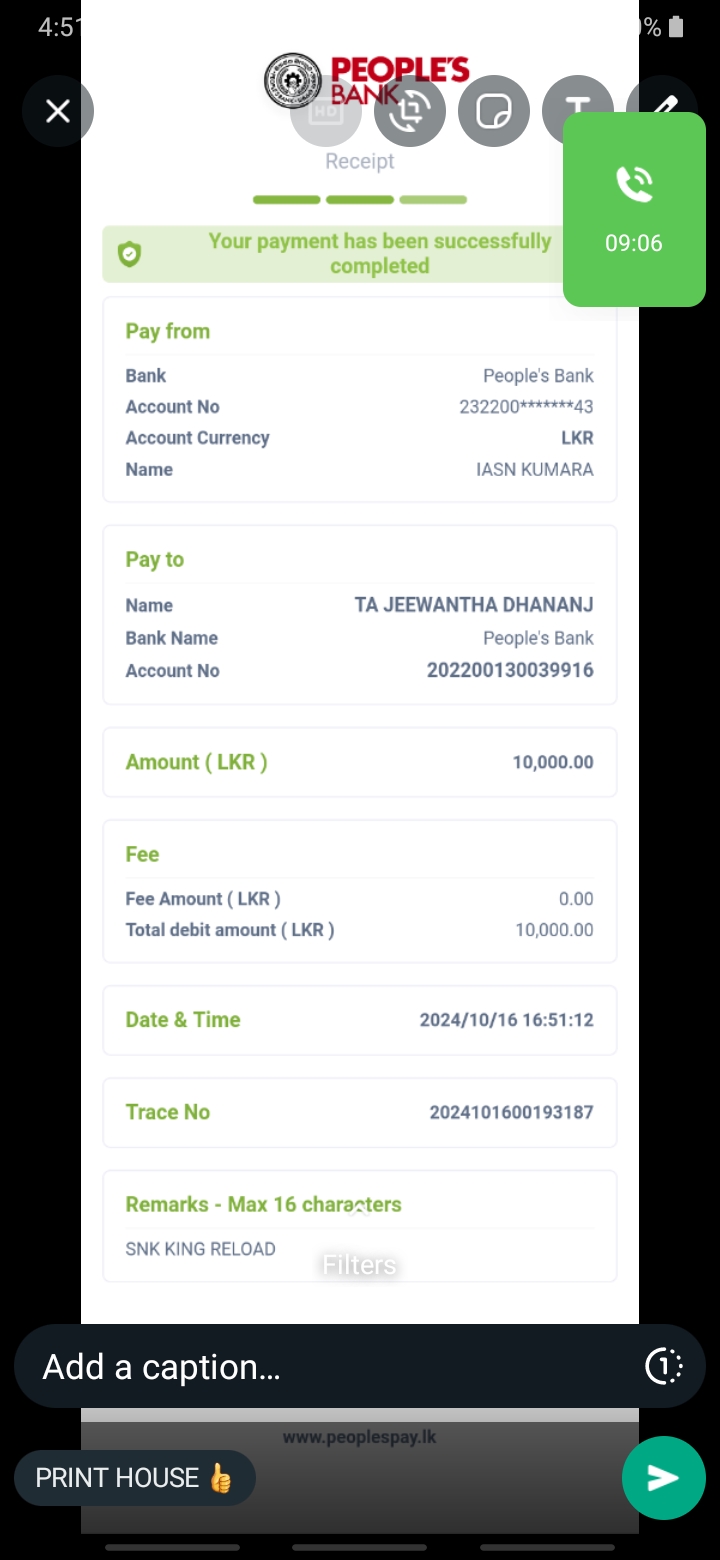Open the Filters panel
This screenshot has height=1560, width=720.
tap(360, 1264)
